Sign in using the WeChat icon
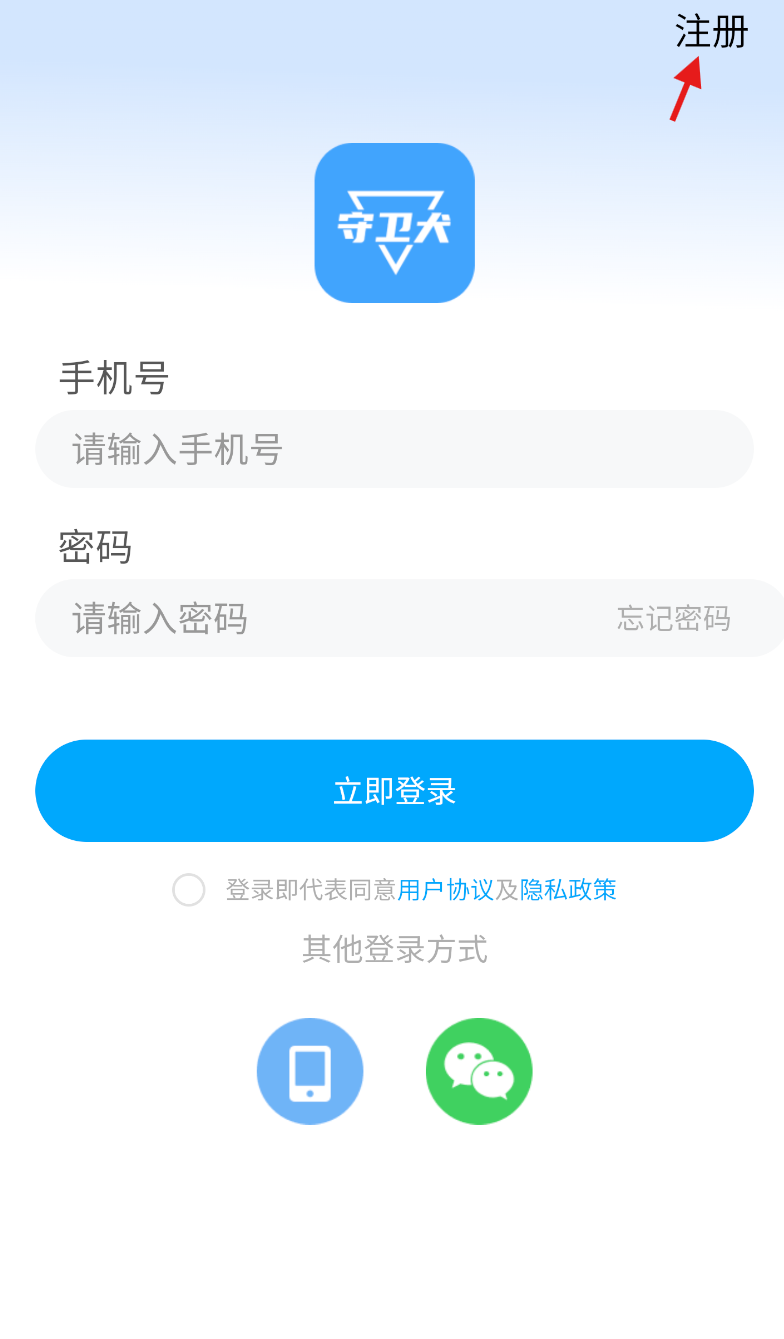Screen dimensions: 784x1339 479,1072
